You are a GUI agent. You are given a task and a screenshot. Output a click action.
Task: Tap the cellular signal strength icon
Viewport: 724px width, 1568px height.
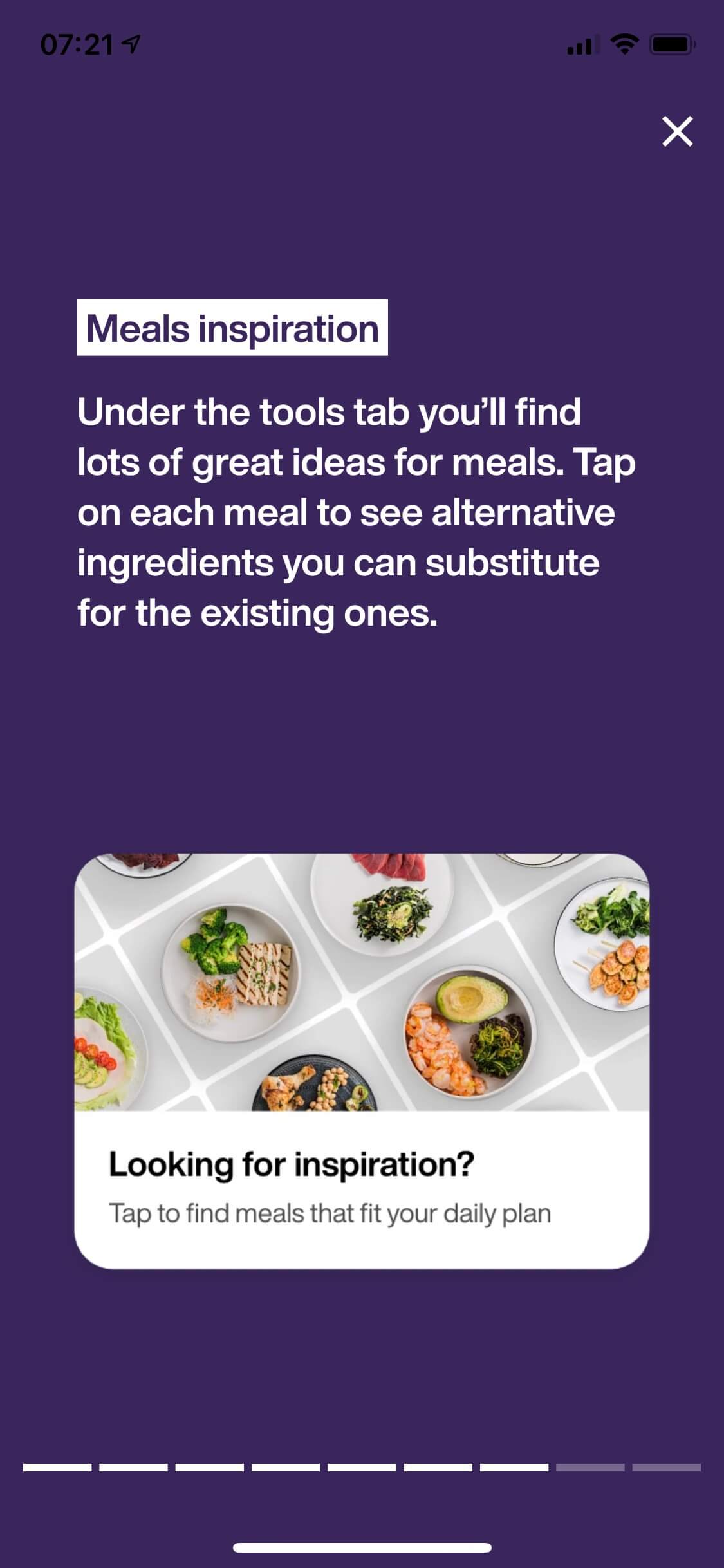pyautogui.click(x=582, y=44)
